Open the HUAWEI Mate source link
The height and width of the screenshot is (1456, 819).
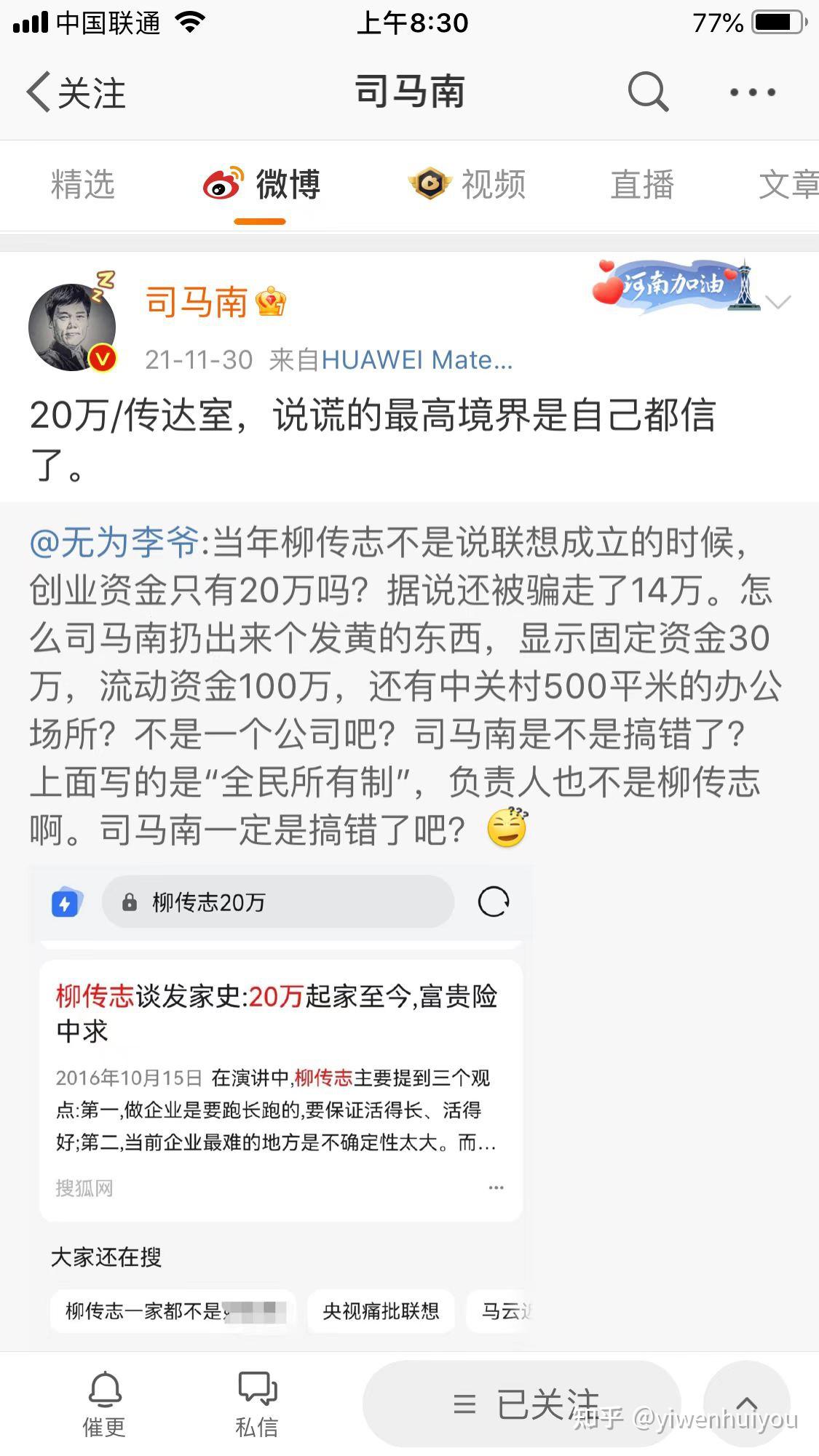point(416,360)
